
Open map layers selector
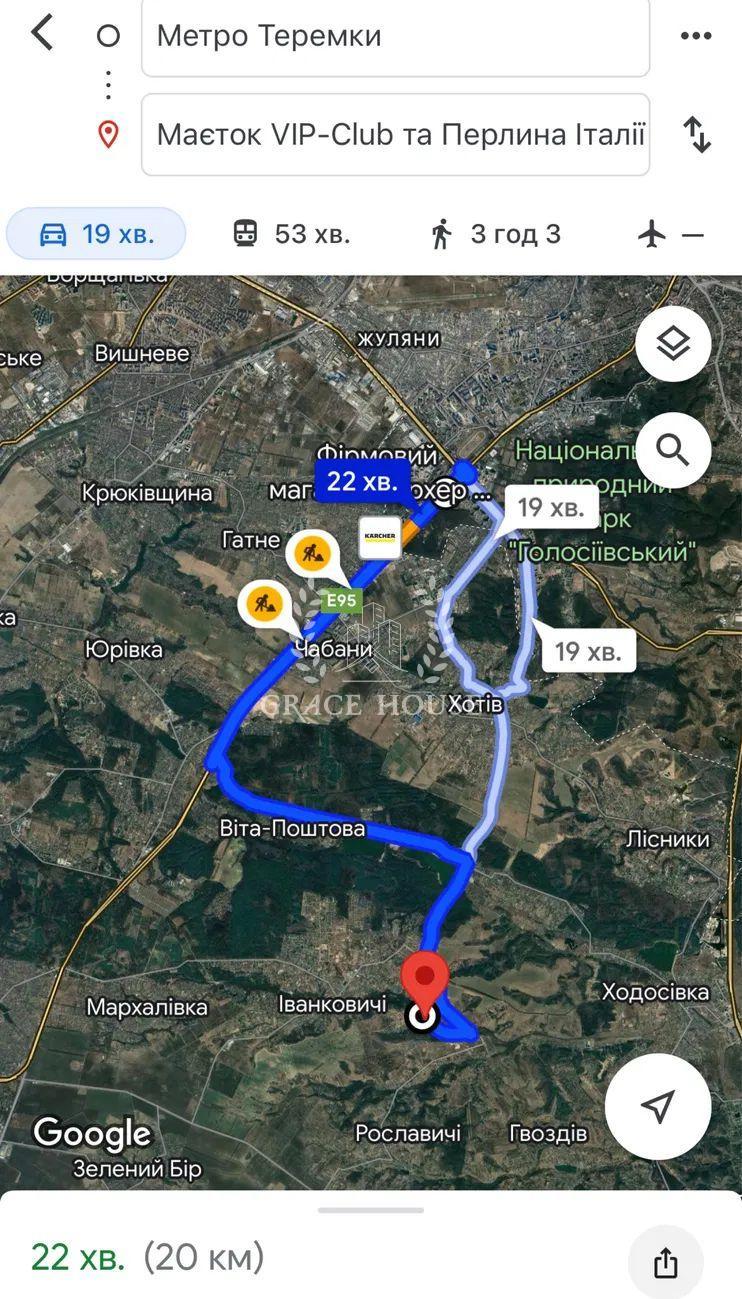pos(673,344)
